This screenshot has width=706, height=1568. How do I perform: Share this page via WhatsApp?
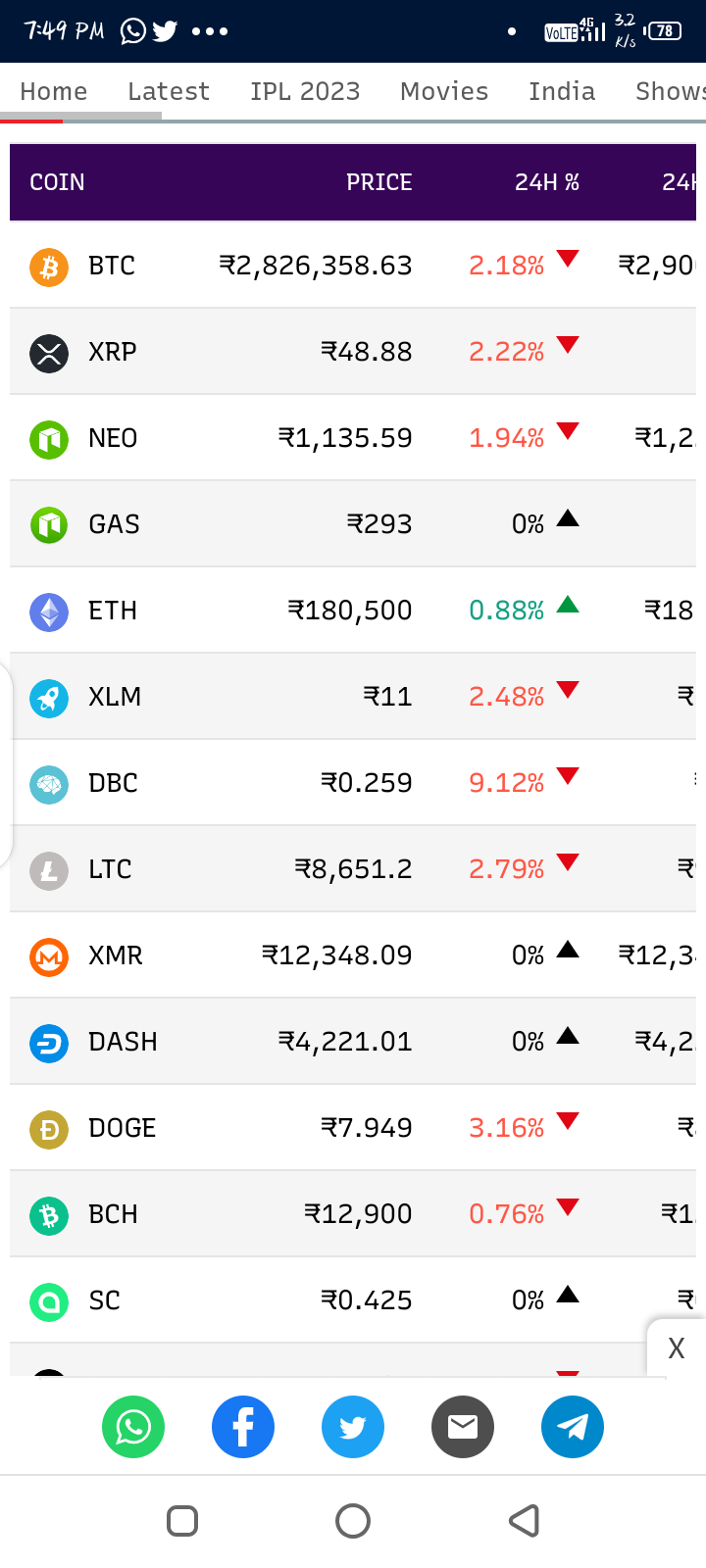click(x=133, y=1427)
